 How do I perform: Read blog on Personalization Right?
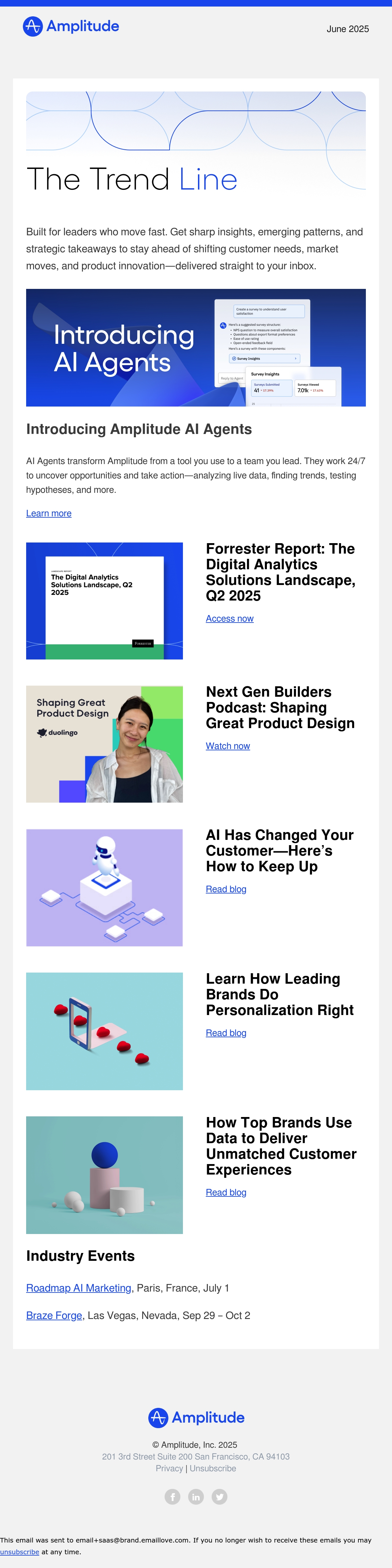(x=226, y=1033)
